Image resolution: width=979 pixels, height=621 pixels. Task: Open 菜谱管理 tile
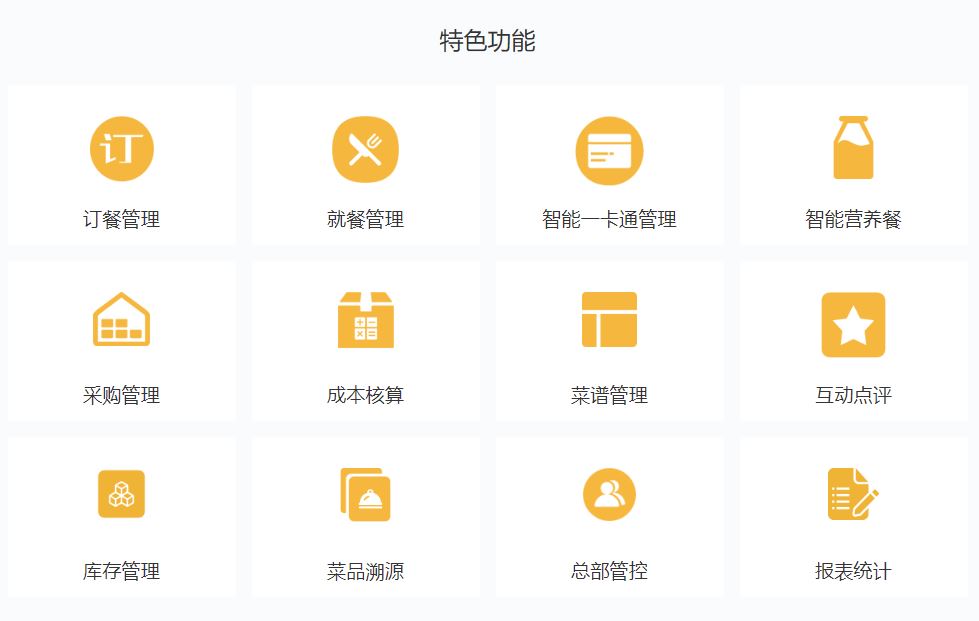click(609, 342)
